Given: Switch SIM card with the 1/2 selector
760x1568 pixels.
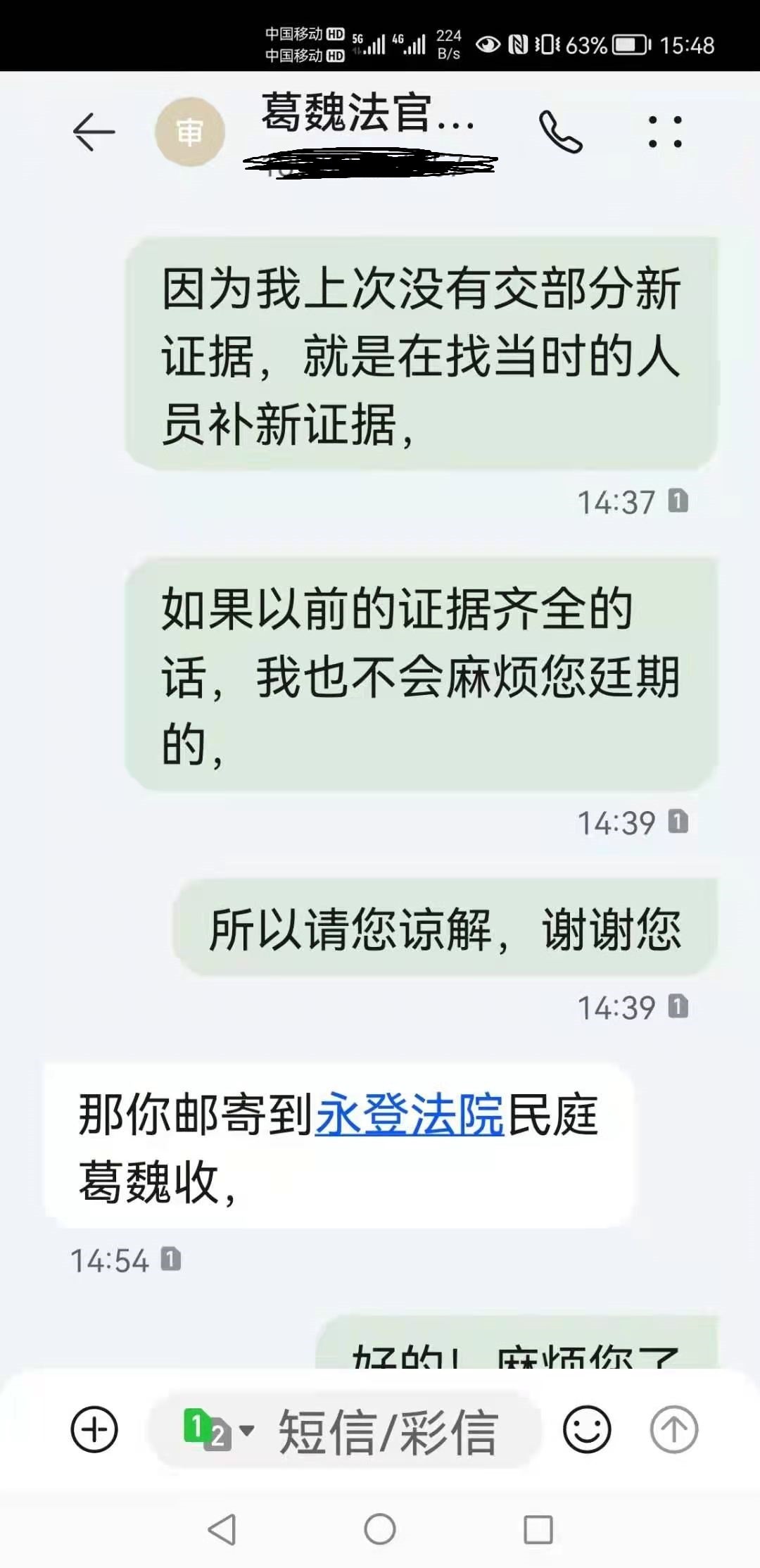Looking at the screenshot, I should click(217, 1430).
